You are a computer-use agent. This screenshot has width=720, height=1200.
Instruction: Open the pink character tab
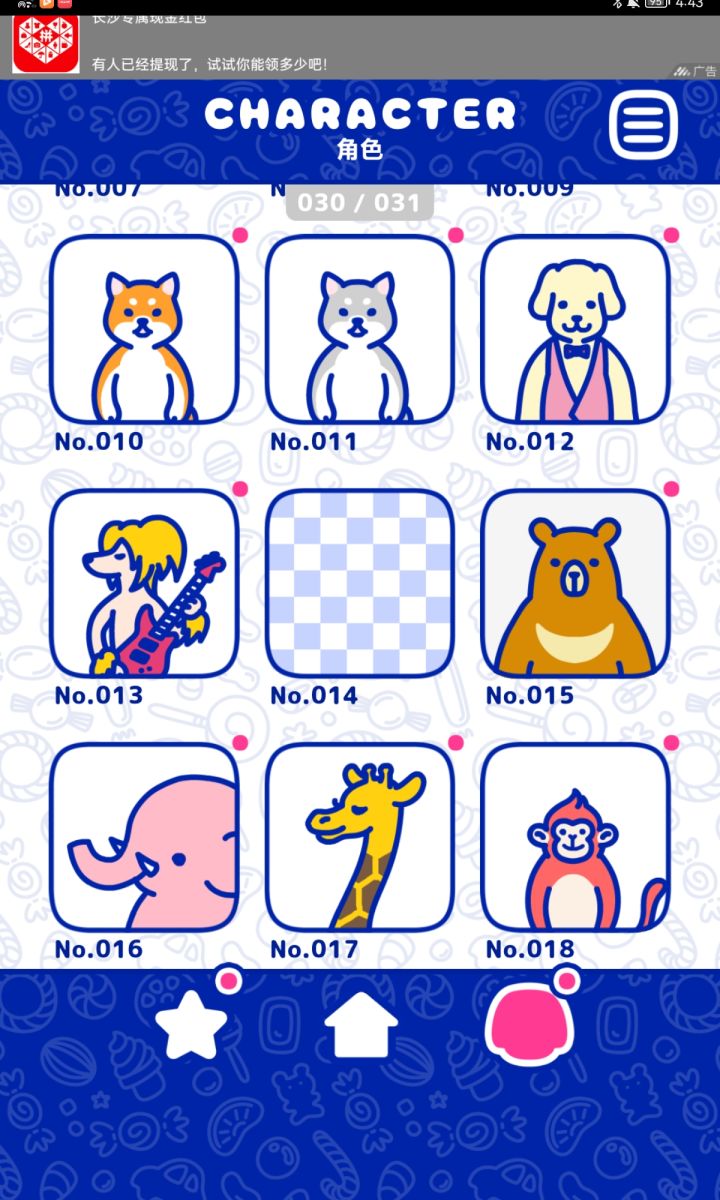(x=527, y=1022)
